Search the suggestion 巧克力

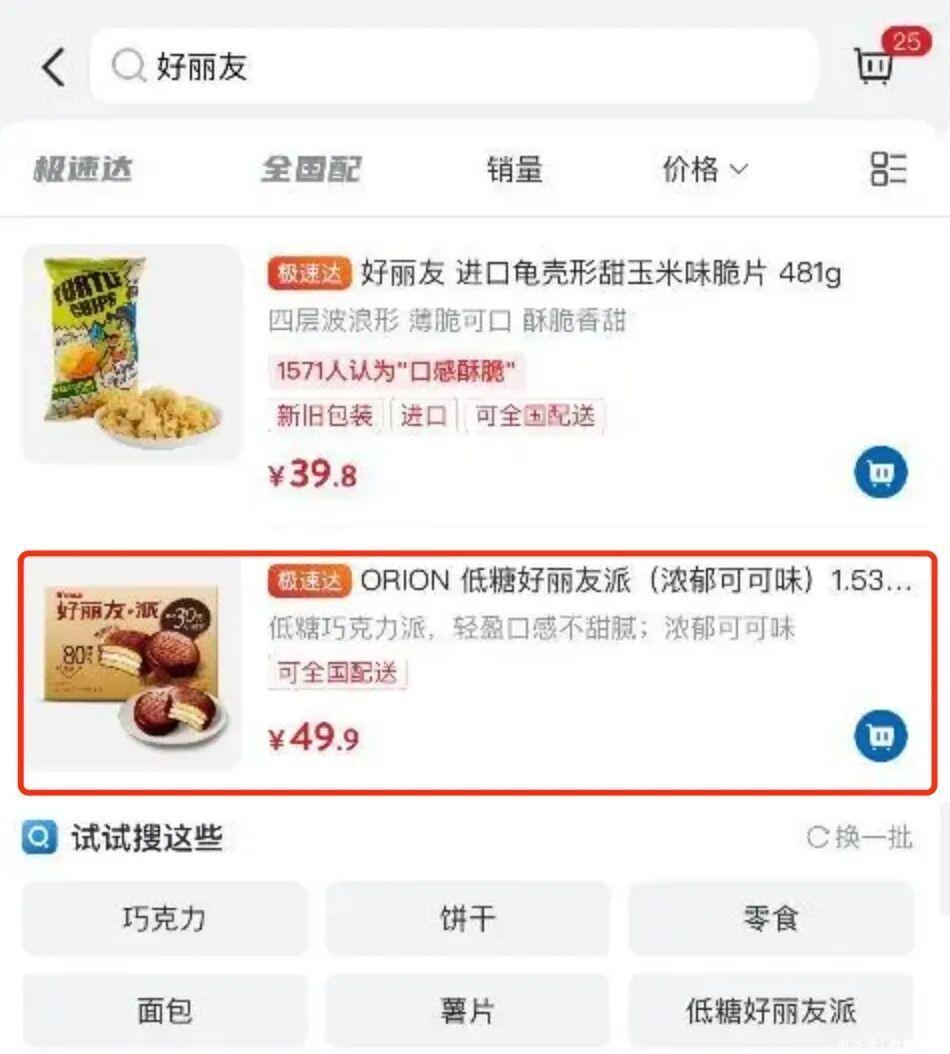click(164, 918)
